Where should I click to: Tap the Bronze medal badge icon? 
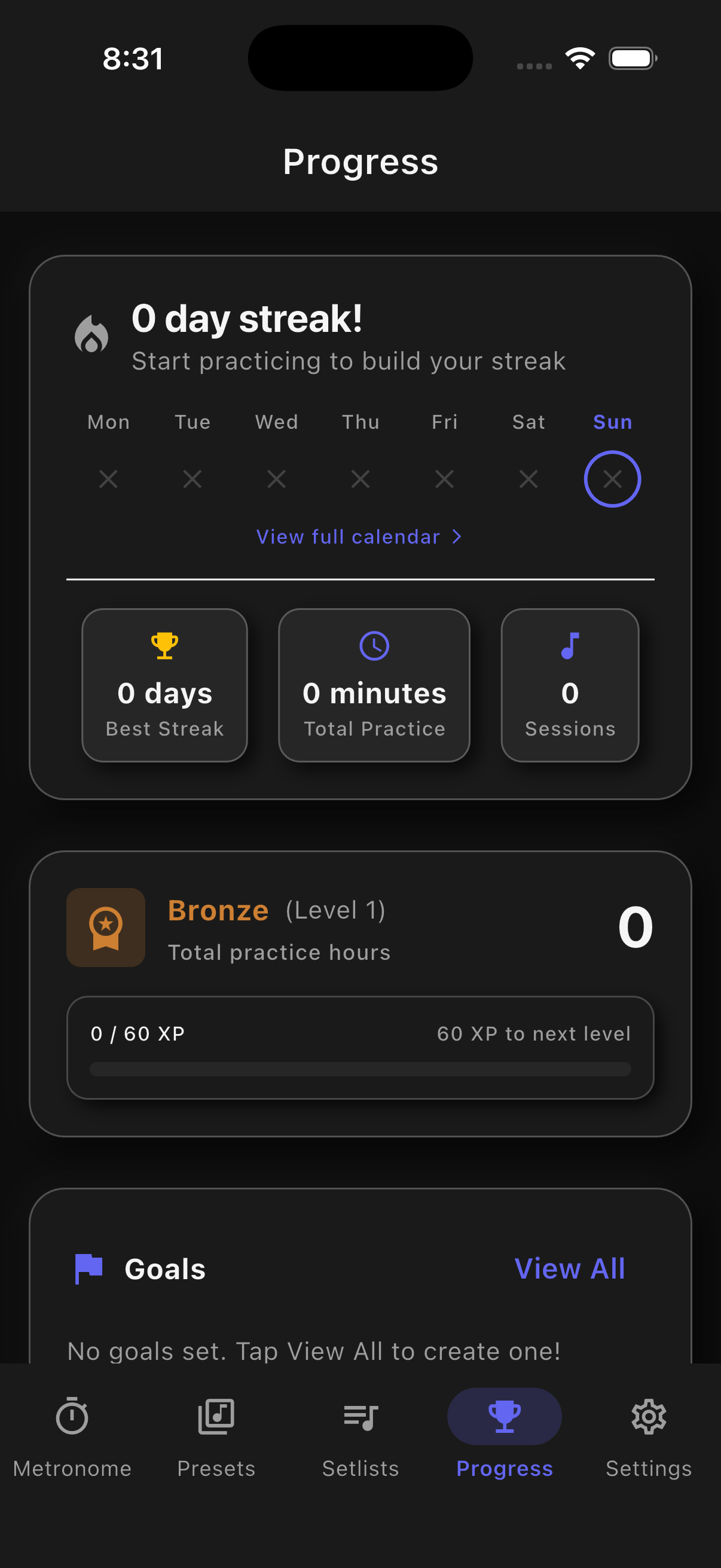105,926
